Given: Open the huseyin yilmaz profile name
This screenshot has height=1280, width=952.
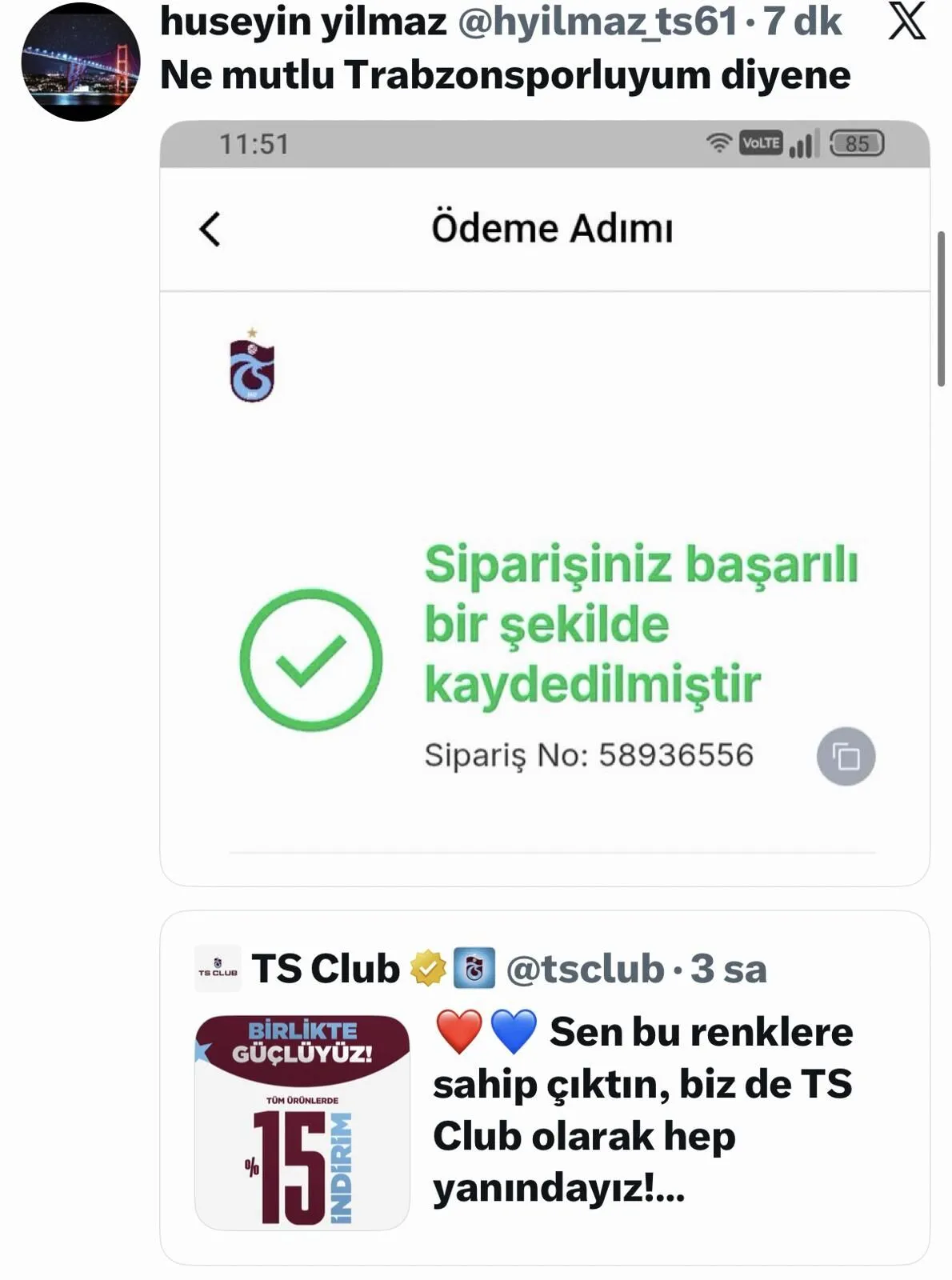Looking at the screenshot, I should 302,22.
